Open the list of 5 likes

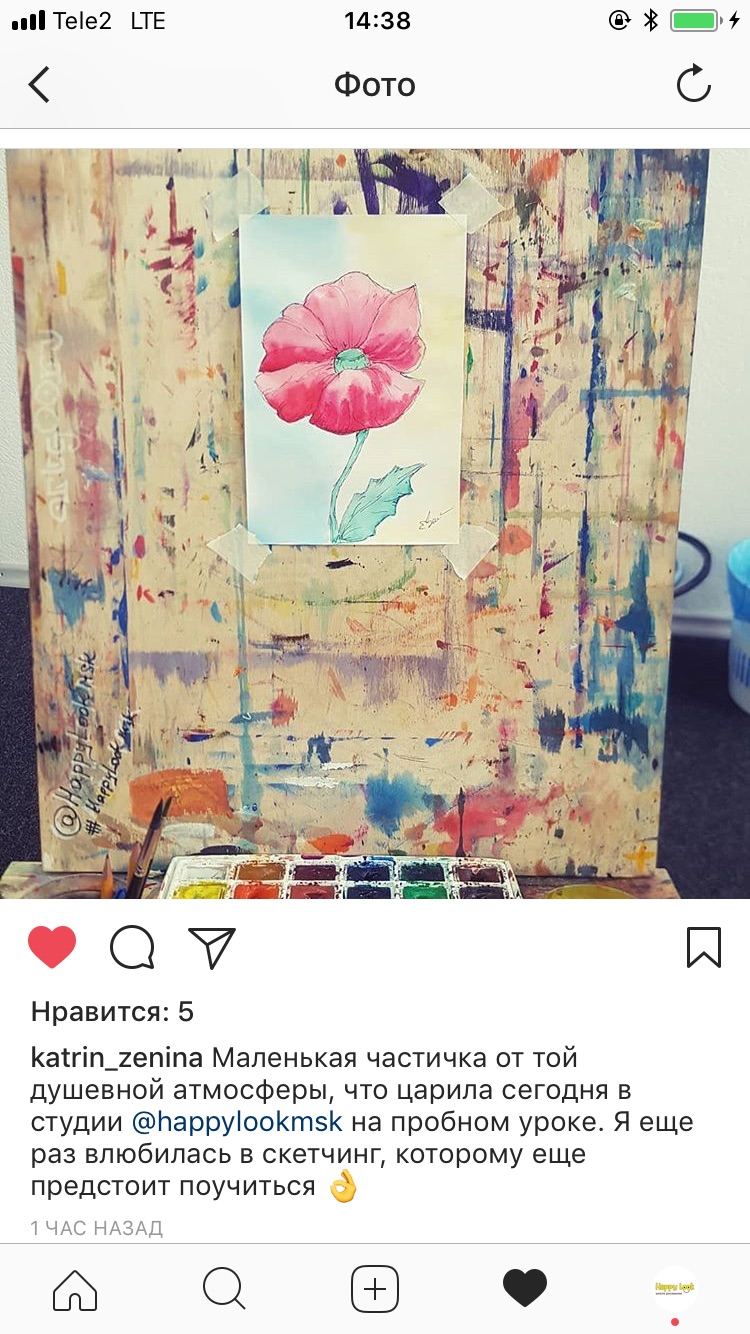[112, 1011]
